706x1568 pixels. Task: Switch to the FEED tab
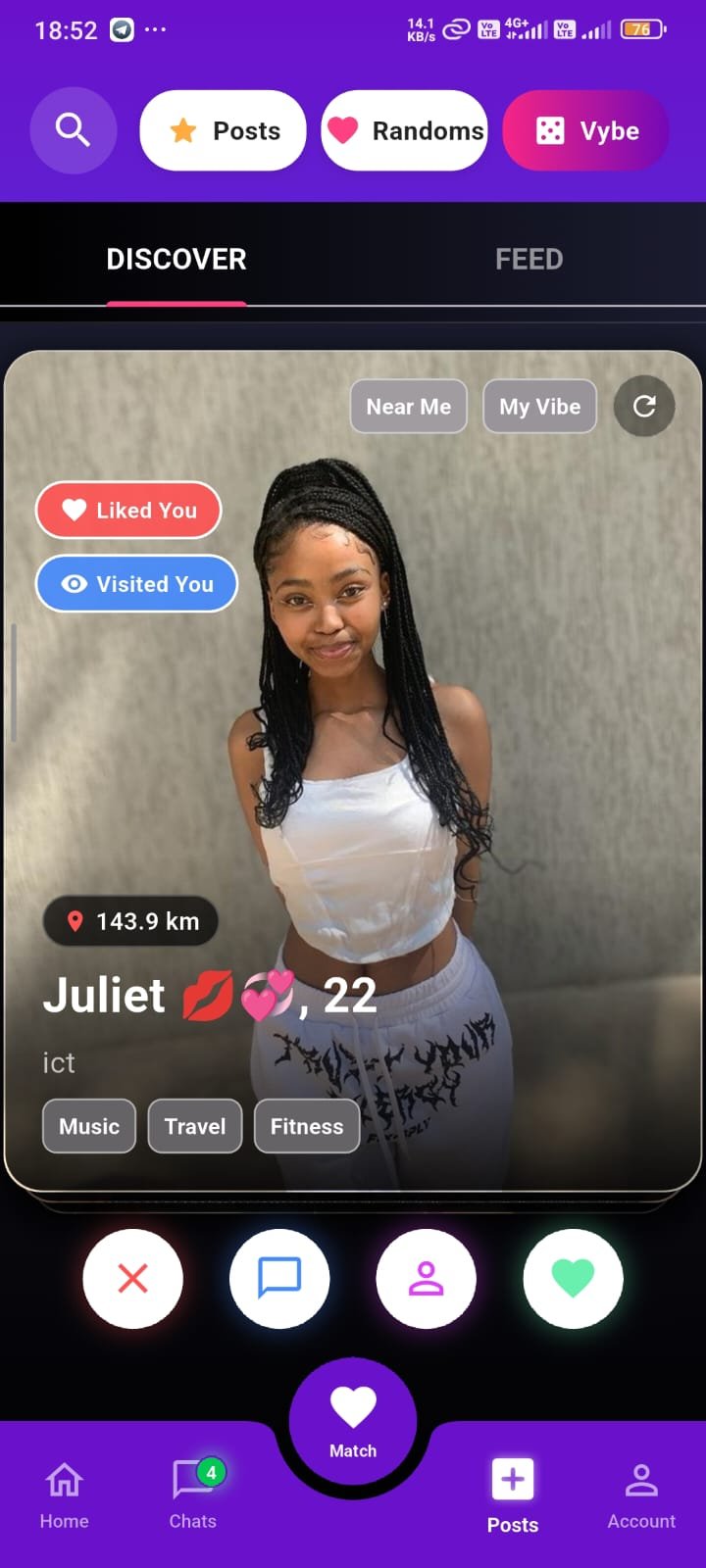click(x=529, y=259)
